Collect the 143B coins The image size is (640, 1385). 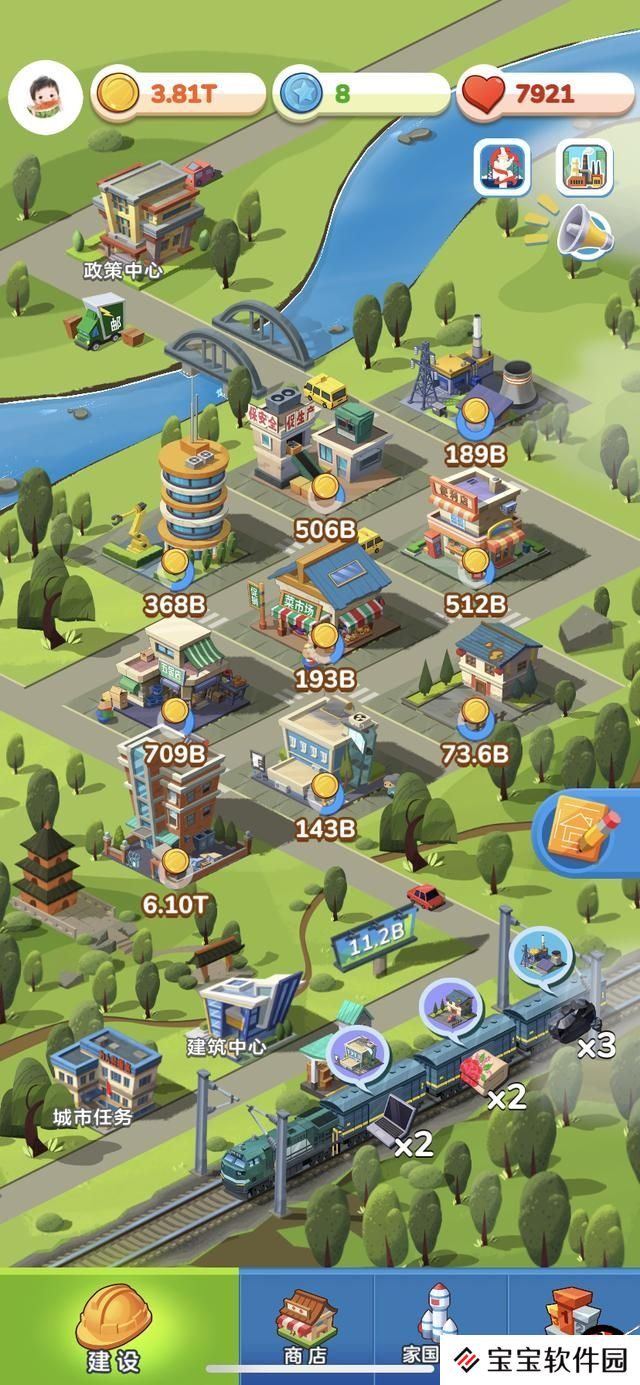pos(324,787)
